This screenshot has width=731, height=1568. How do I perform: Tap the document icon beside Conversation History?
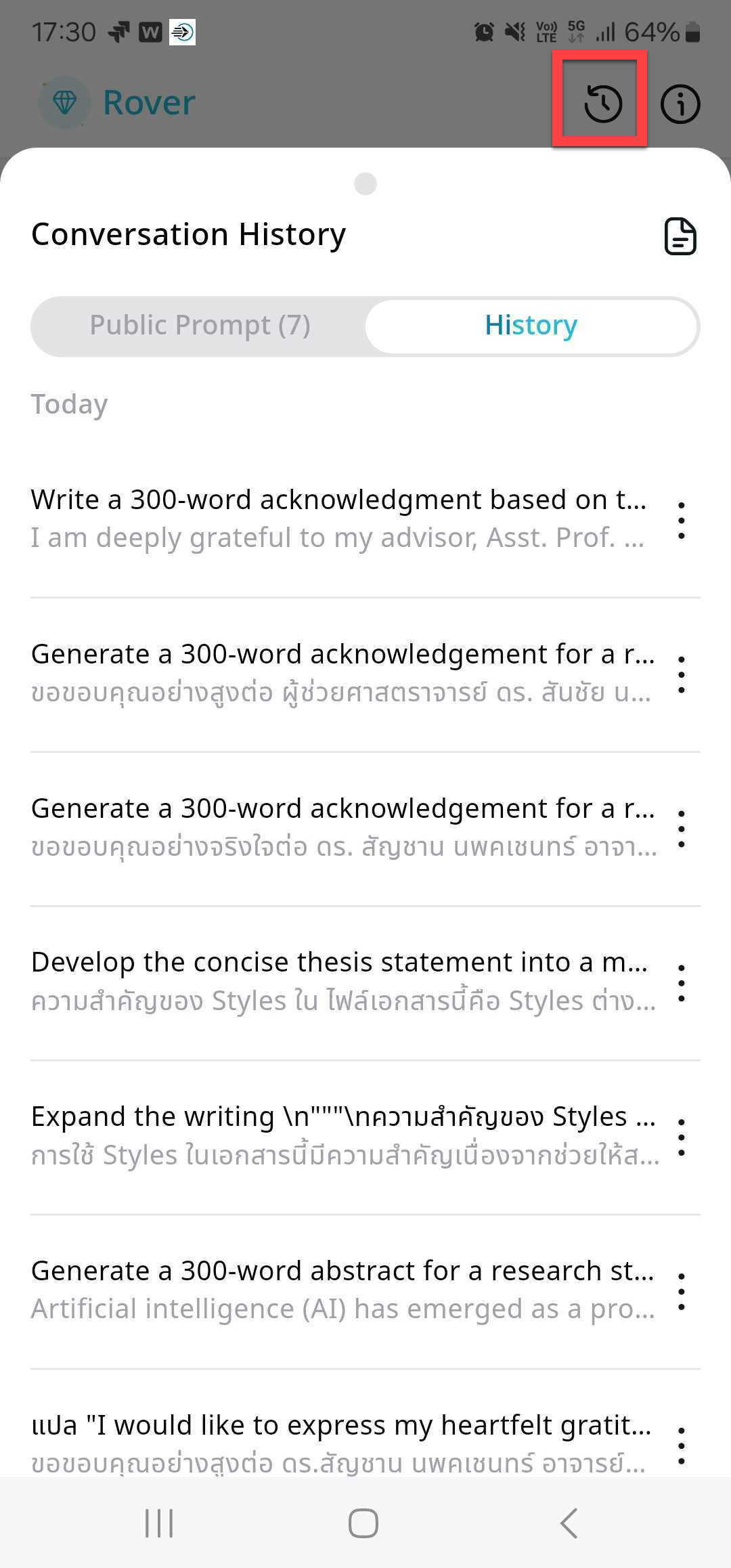pos(680,236)
